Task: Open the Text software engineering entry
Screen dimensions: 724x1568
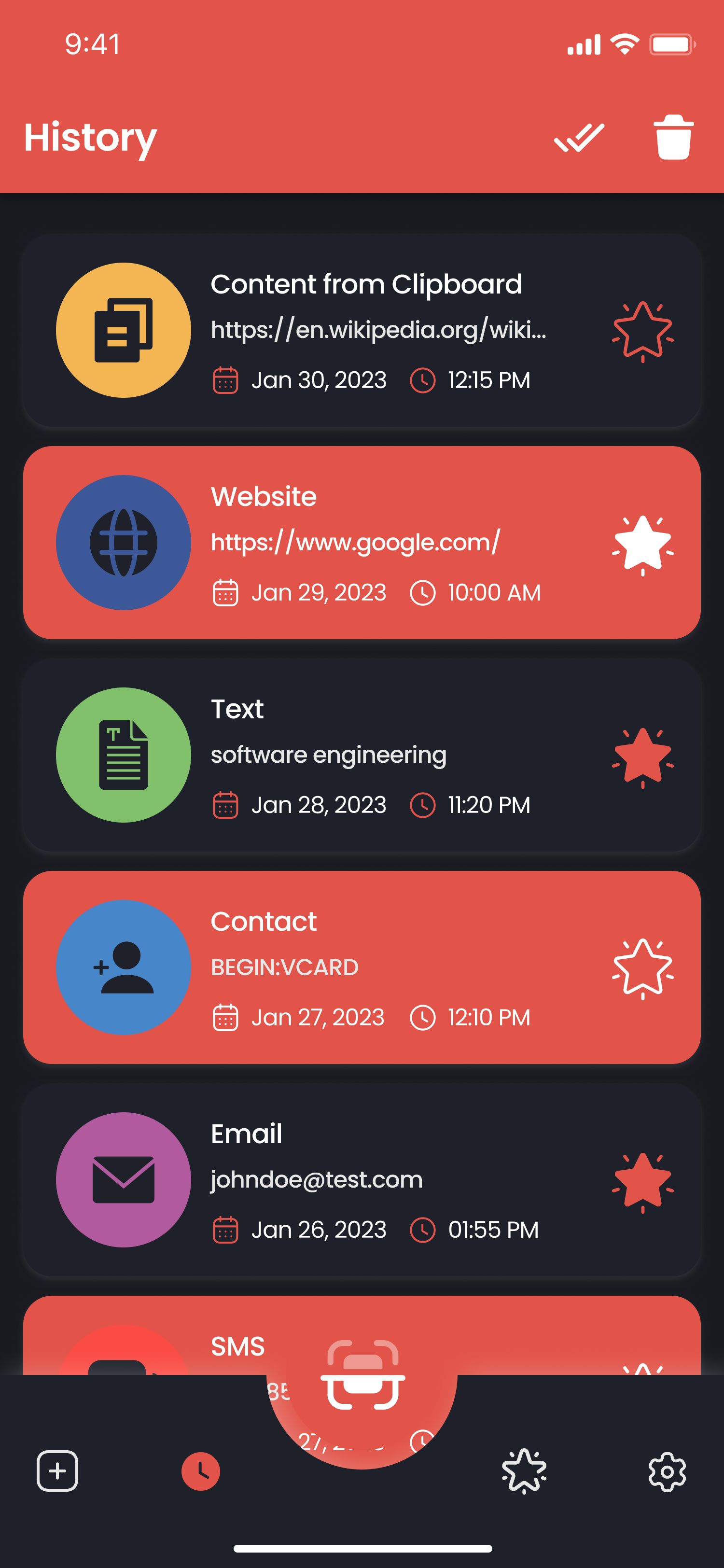Action: coord(377,755)
